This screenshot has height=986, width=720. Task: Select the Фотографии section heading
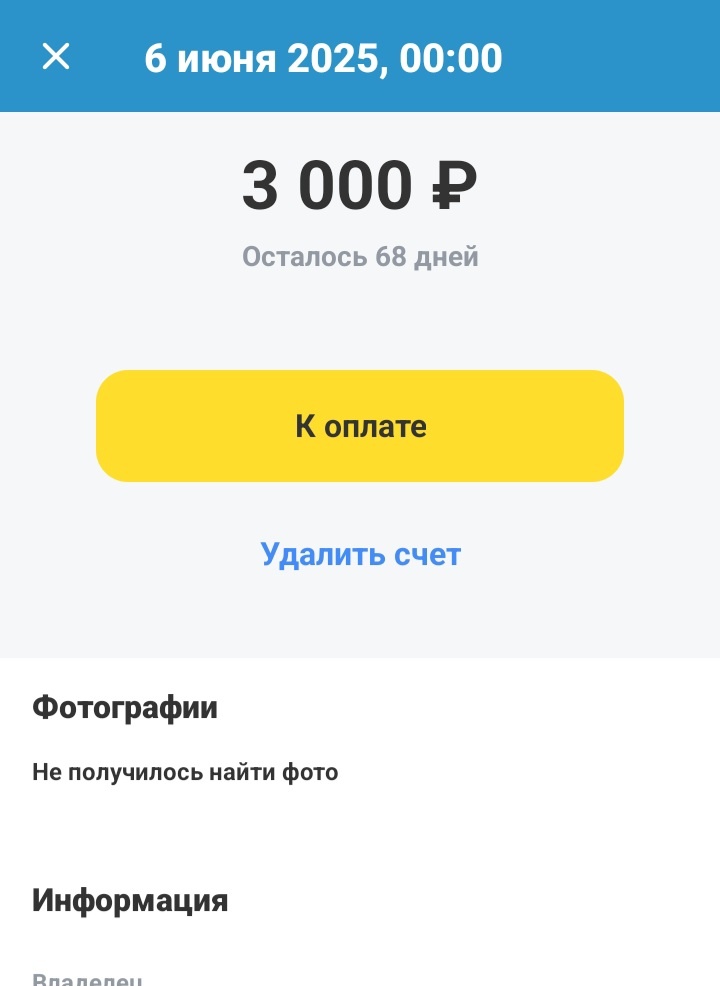(x=125, y=707)
